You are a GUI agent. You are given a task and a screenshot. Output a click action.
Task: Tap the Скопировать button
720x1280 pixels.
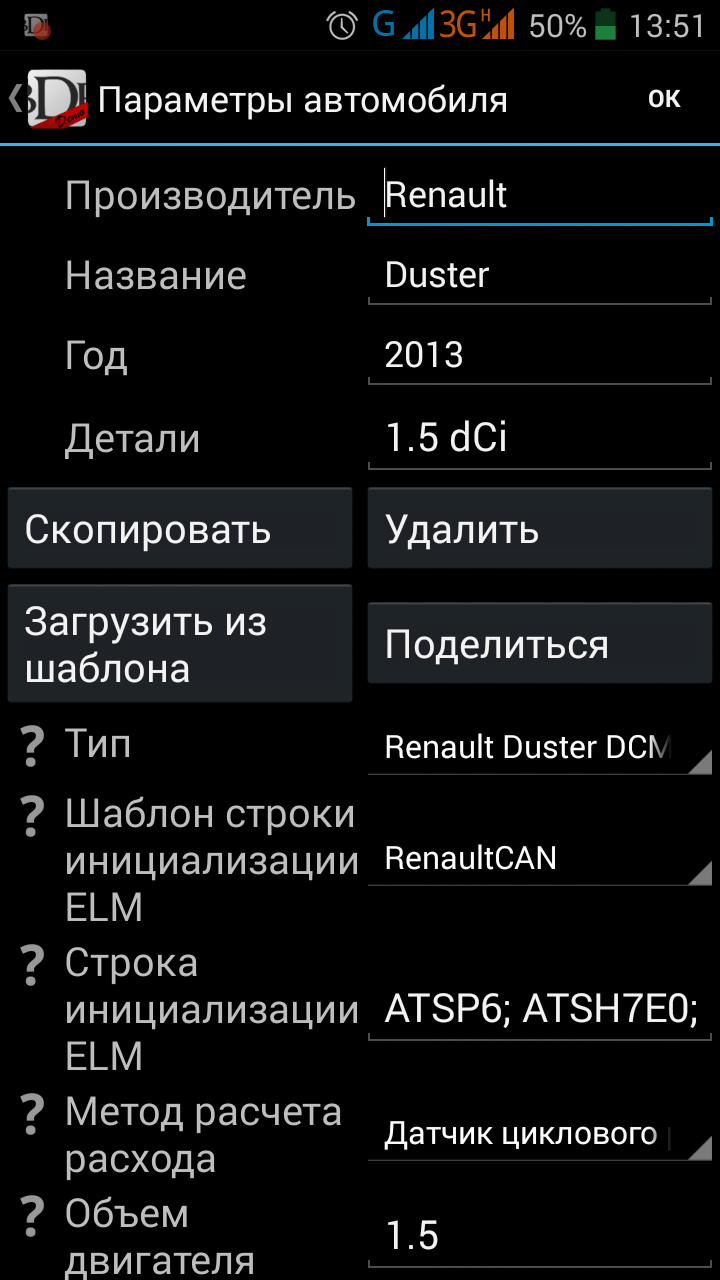180,528
